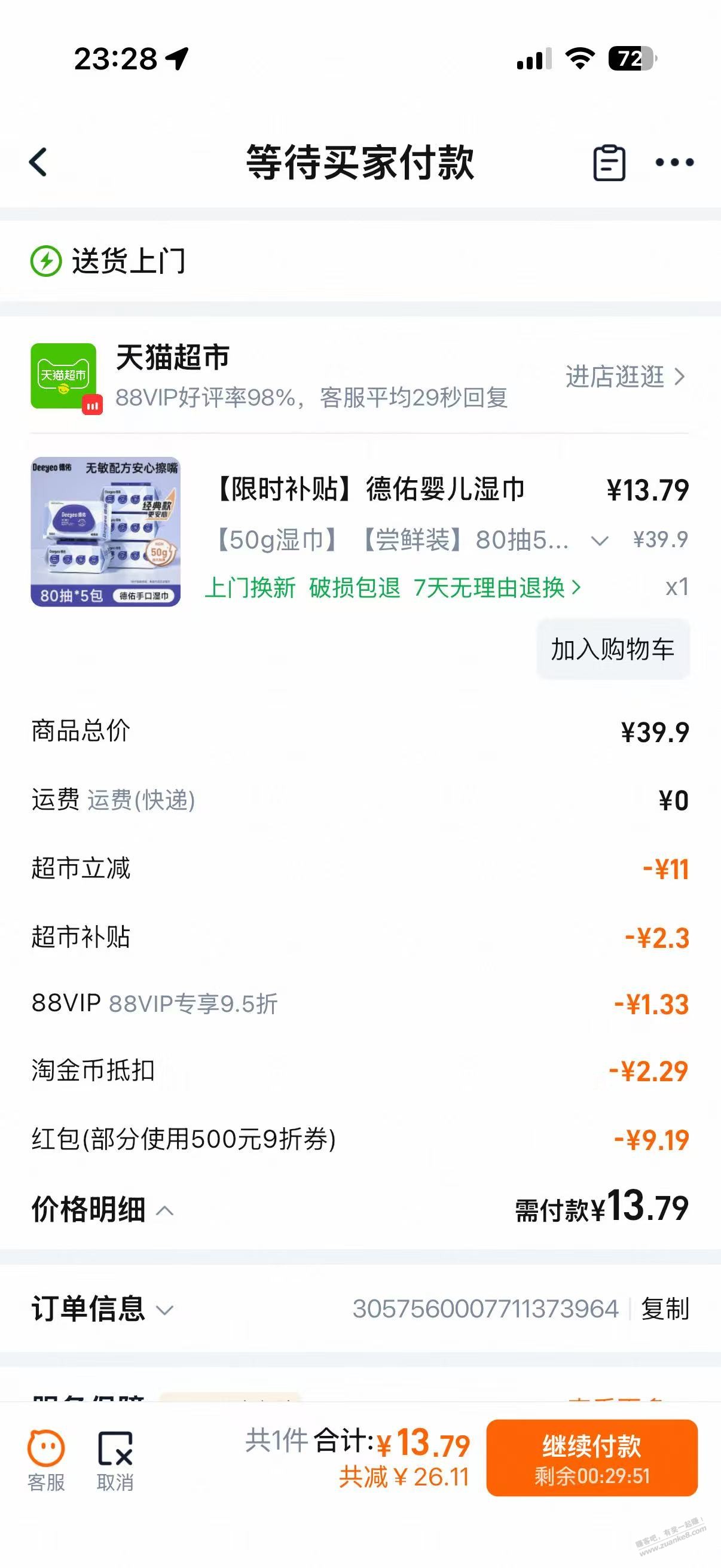721x1568 pixels.
Task: View the 7天无理由退换 service guarantees
Action: pyautogui.click(x=496, y=588)
